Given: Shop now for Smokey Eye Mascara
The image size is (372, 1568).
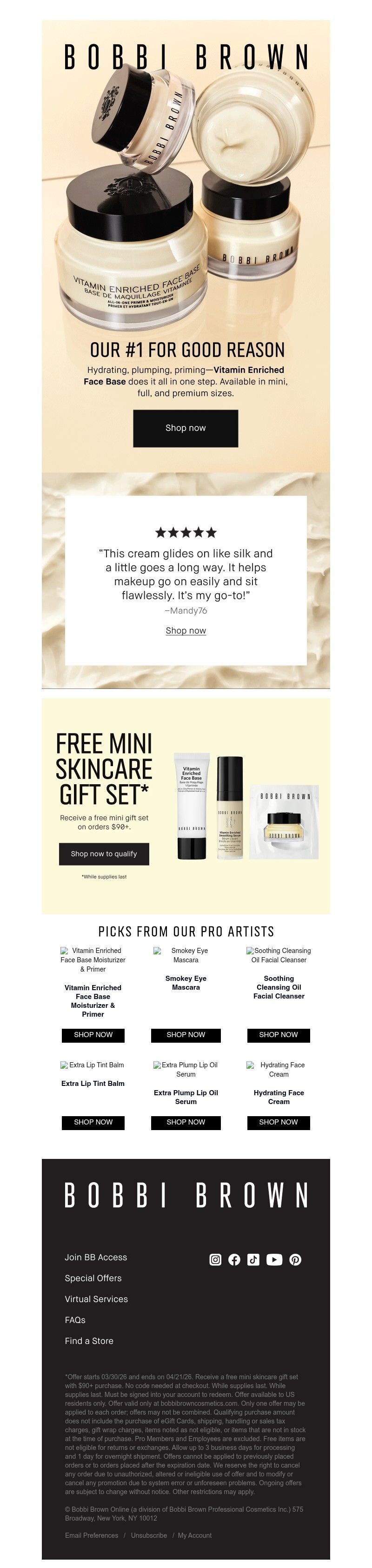Looking at the screenshot, I should 186,1035.
